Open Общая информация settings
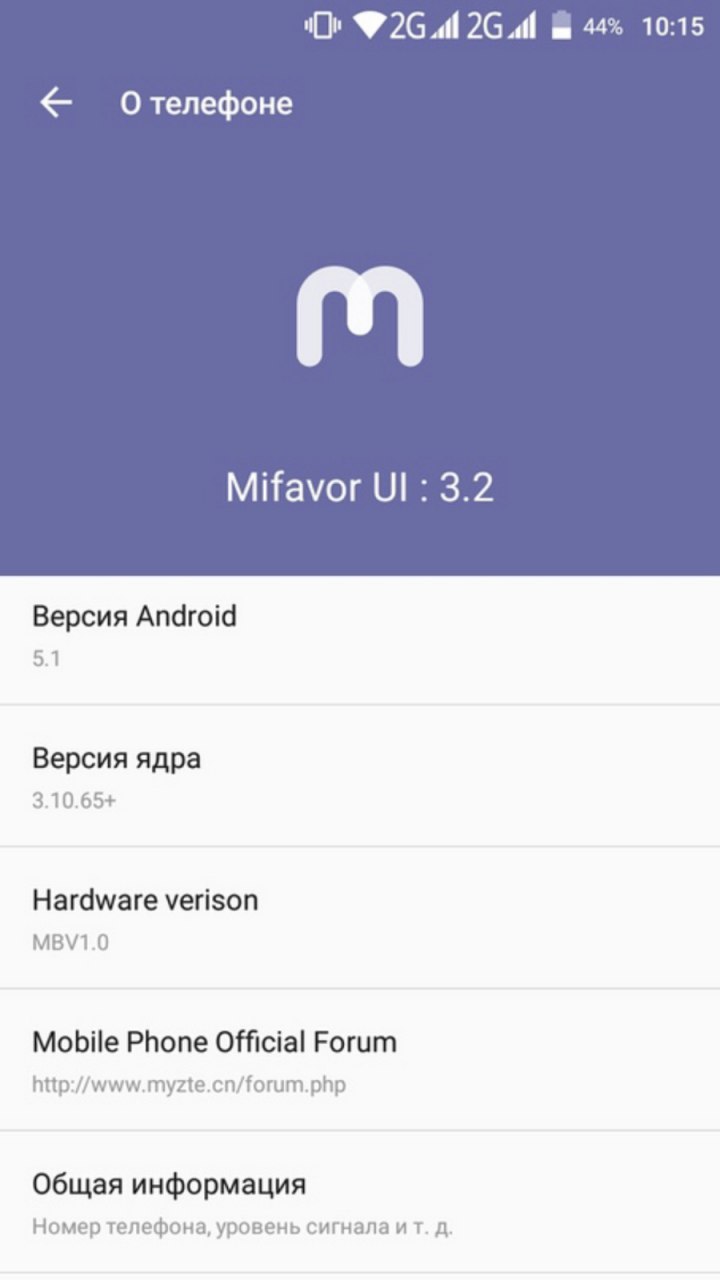This screenshot has width=720, height=1280. coord(360,1203)
